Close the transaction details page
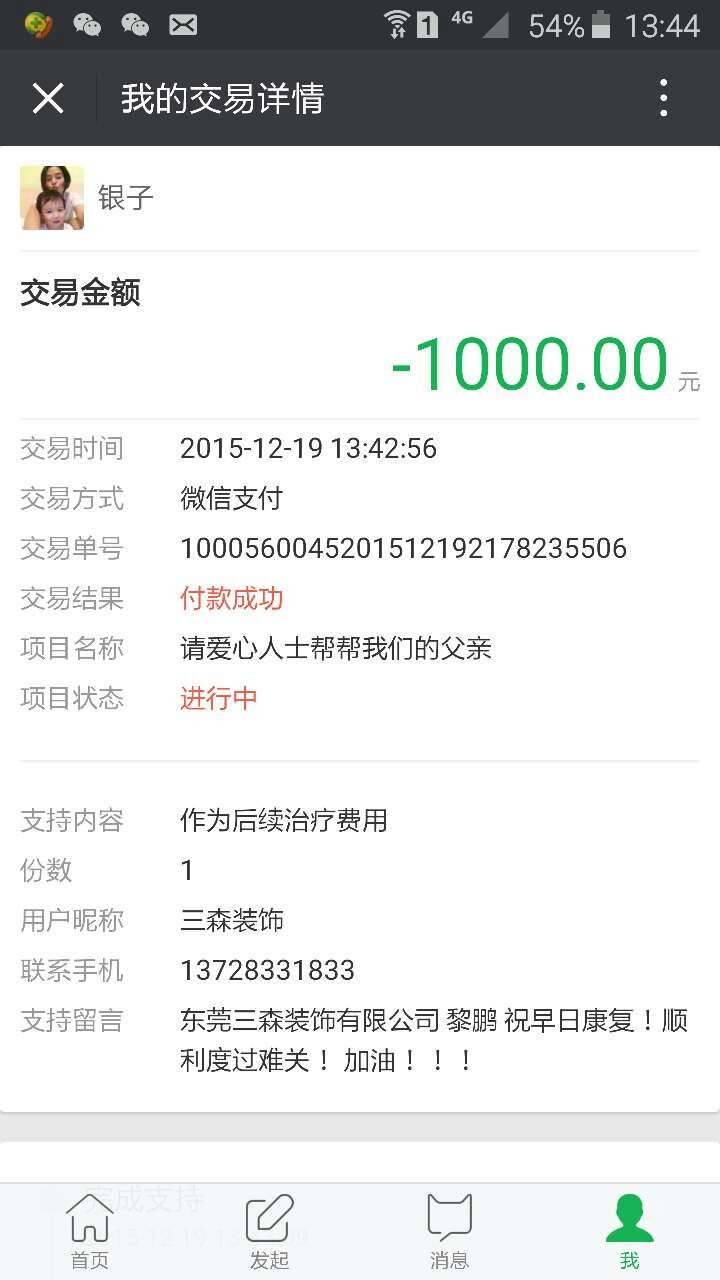 tap(48, 98)
